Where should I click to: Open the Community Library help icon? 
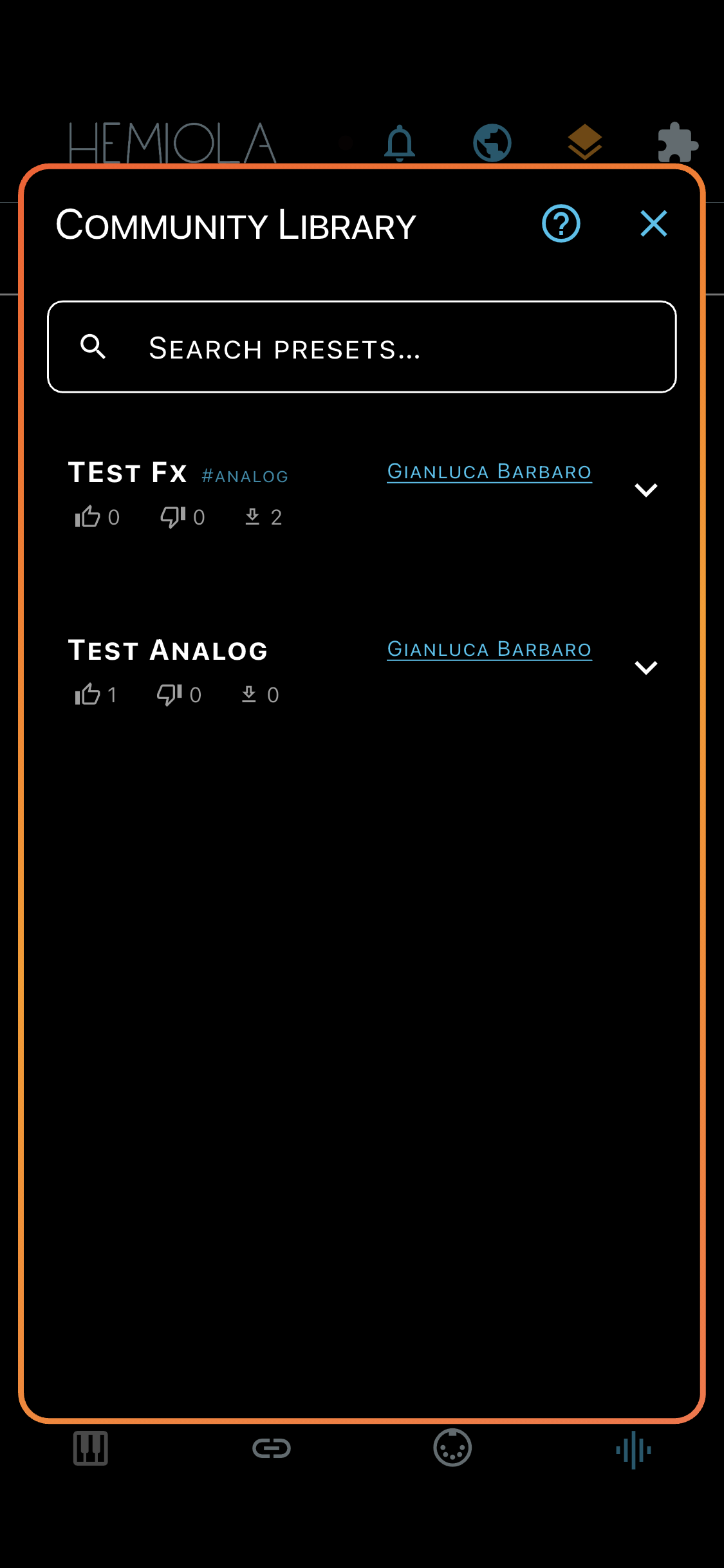pos(561,224)
